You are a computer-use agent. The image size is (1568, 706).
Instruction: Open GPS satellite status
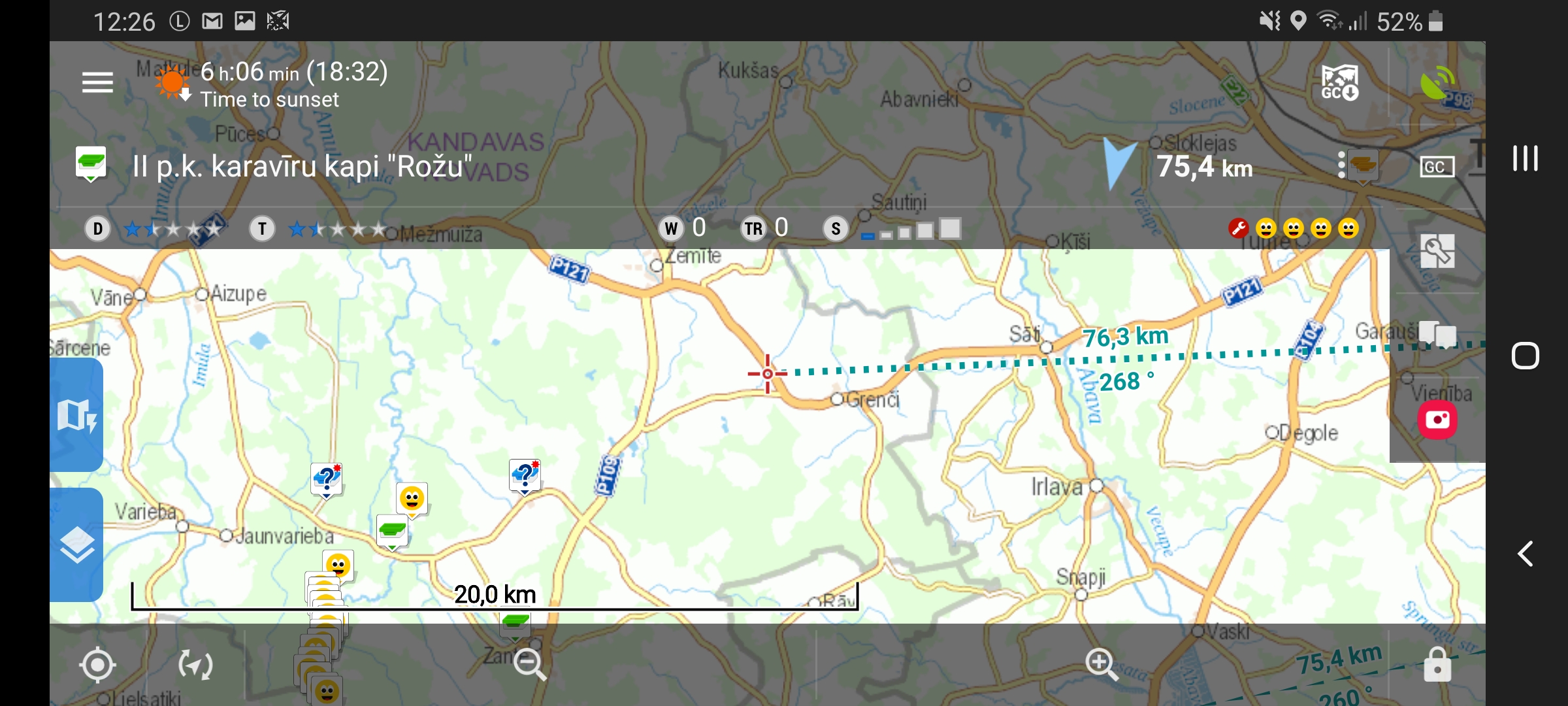point(1437,83)
